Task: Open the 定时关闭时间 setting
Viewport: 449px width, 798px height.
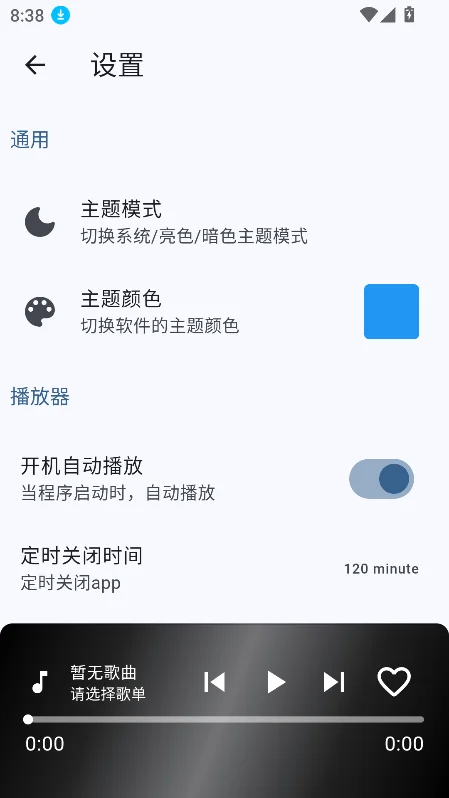Action: (224, 568)
